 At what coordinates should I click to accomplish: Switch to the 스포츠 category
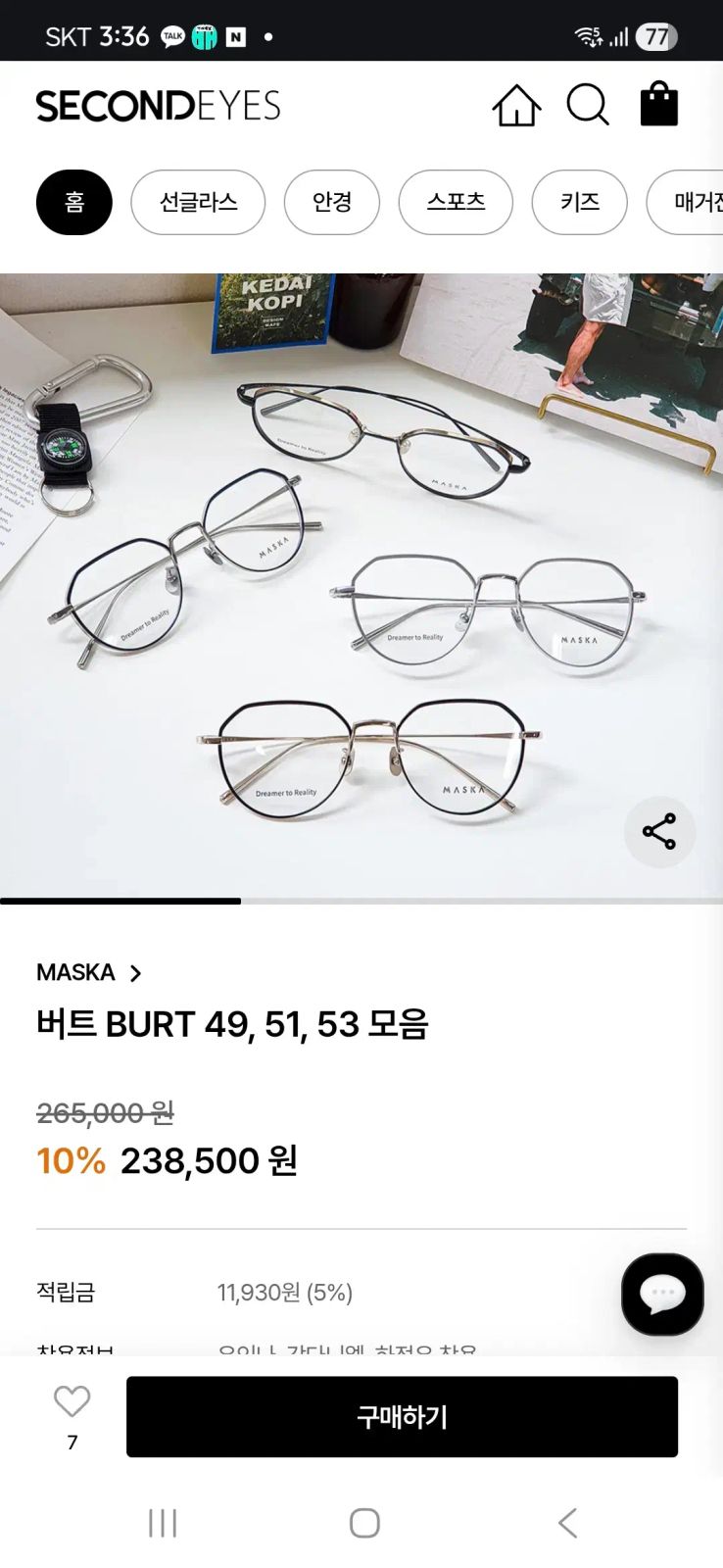(x=456, y=202)
